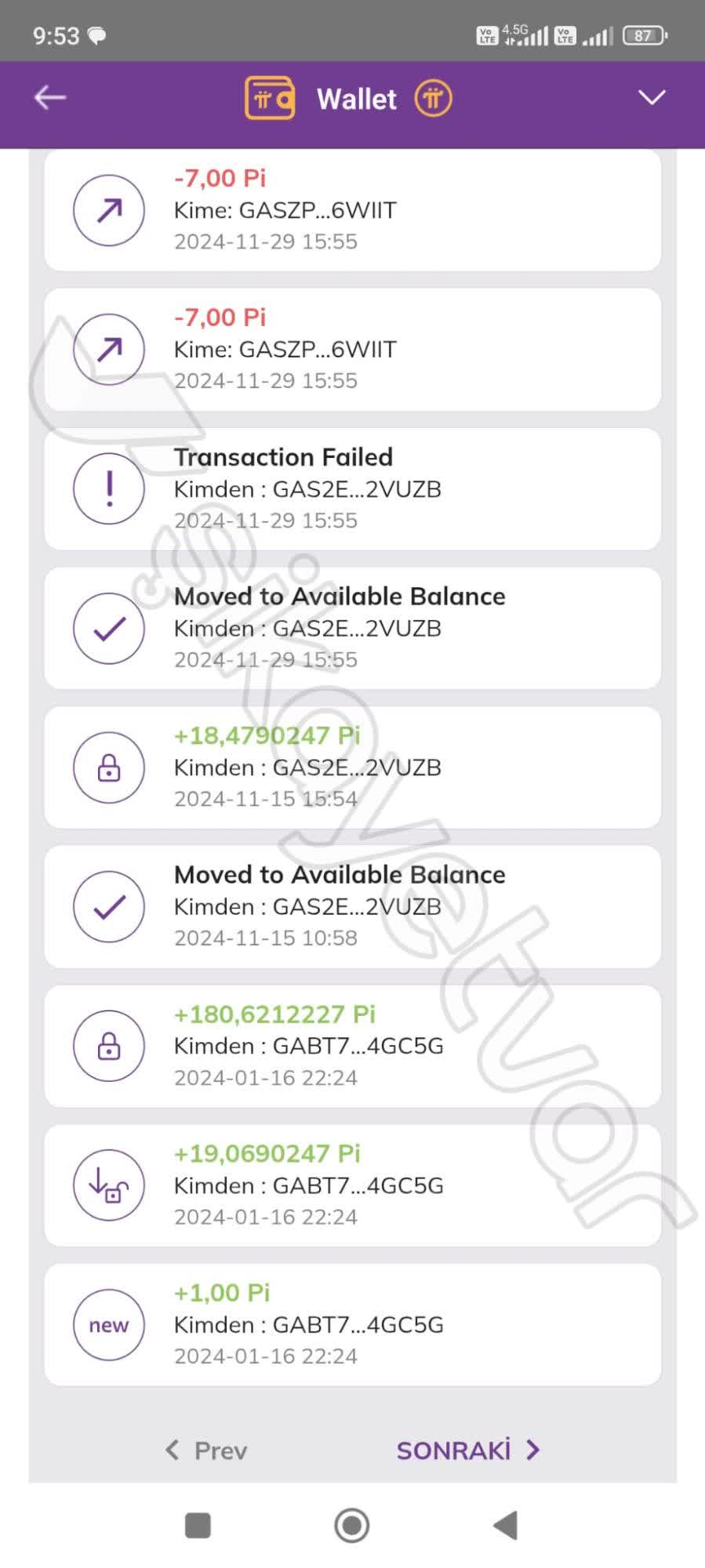Open the Prev page chevron link
705x1568 pixels.
point(173,1450)
